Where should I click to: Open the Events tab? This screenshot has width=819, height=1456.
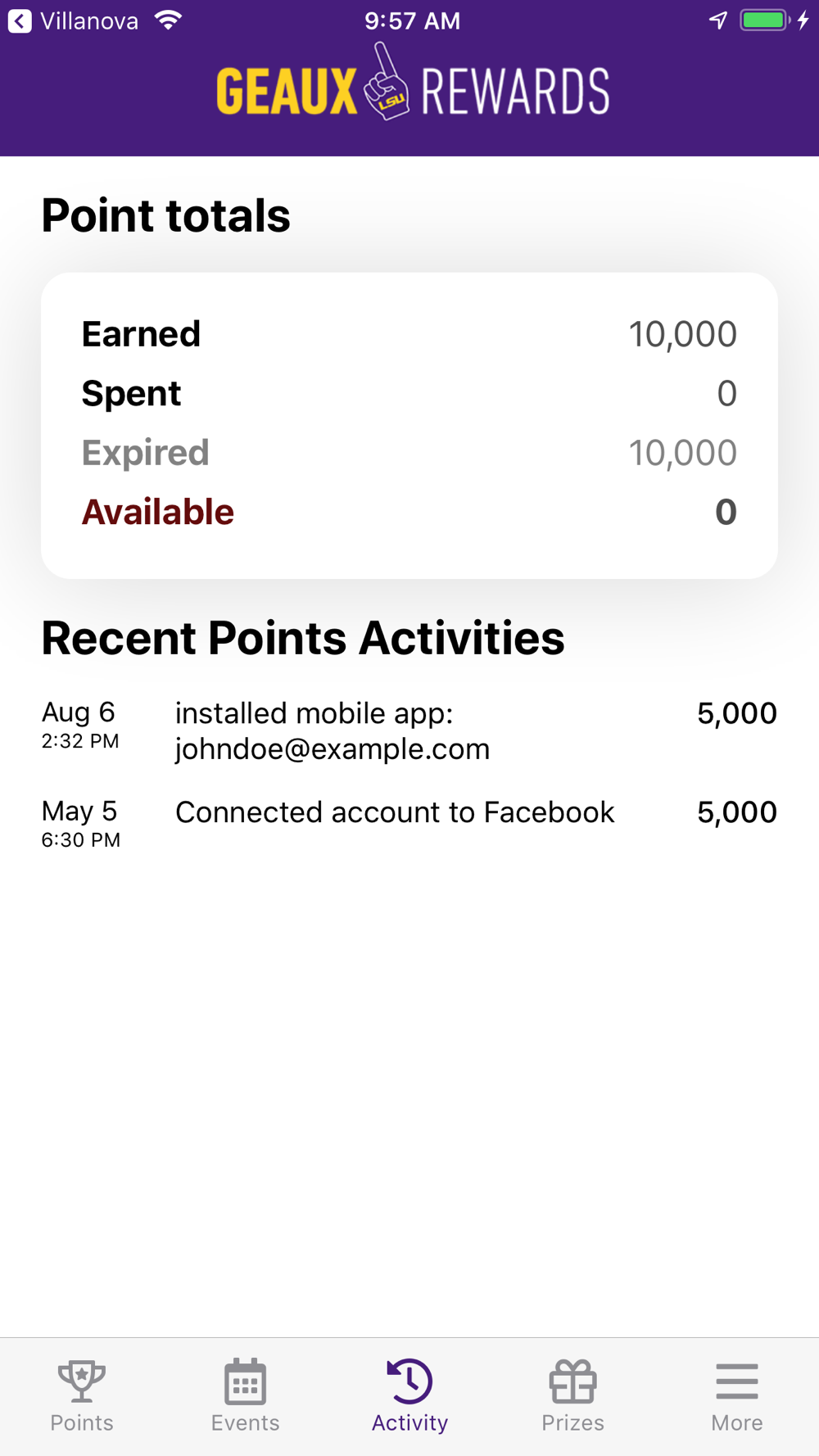246,1396
